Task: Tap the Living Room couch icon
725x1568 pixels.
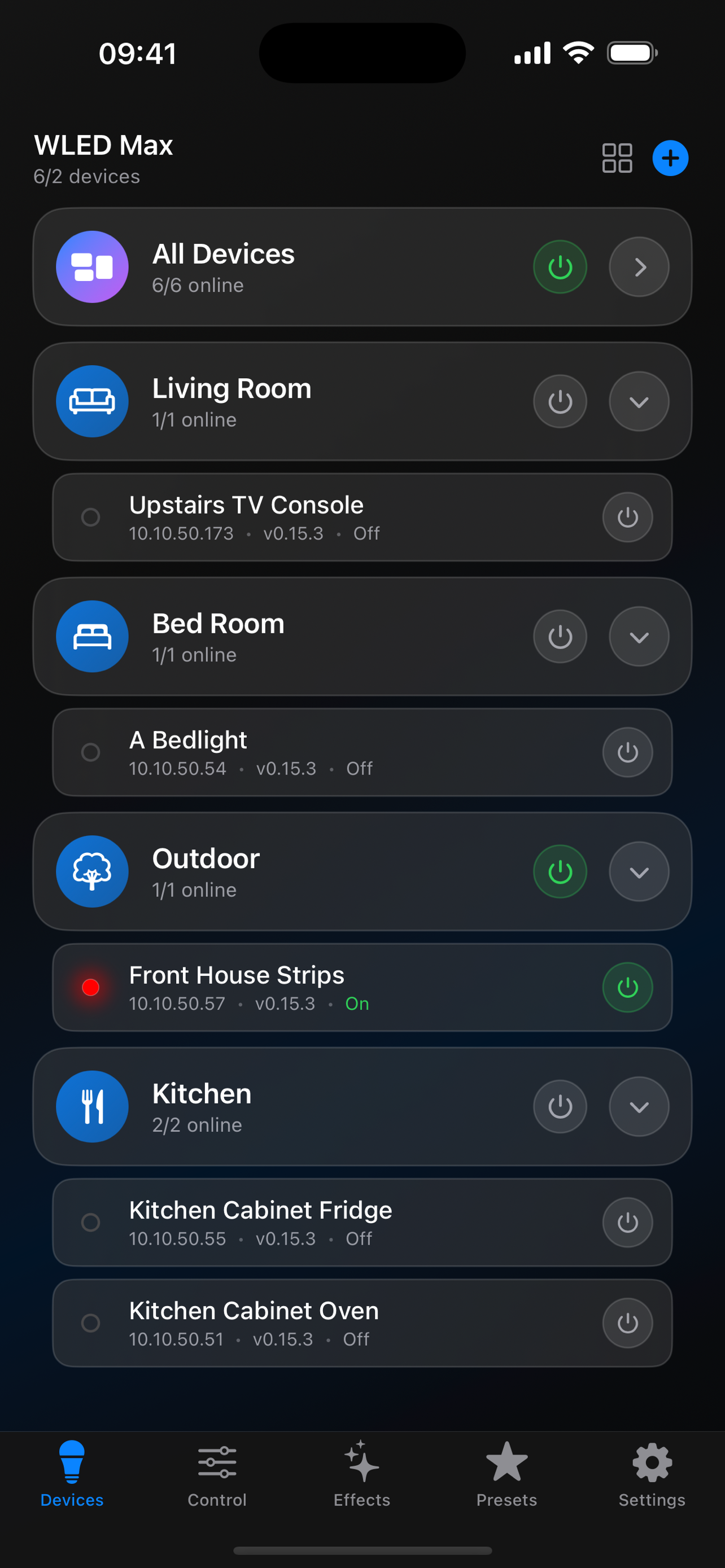Action: [92, 401]
